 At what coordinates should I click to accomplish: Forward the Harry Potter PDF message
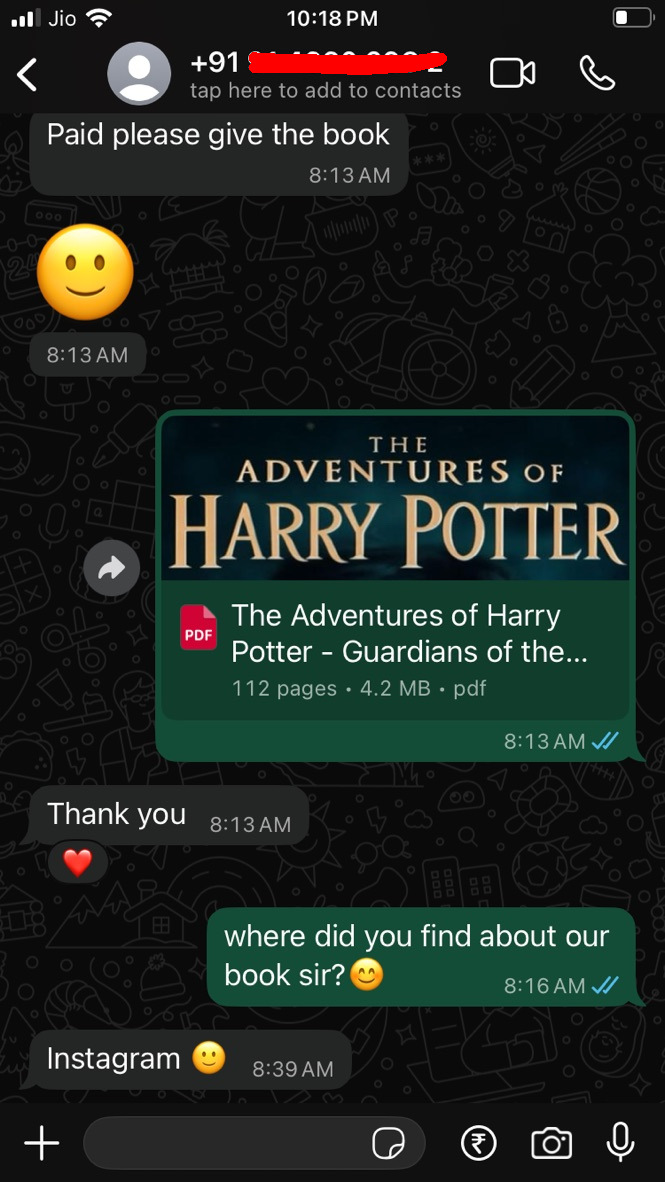coord(111,568)
